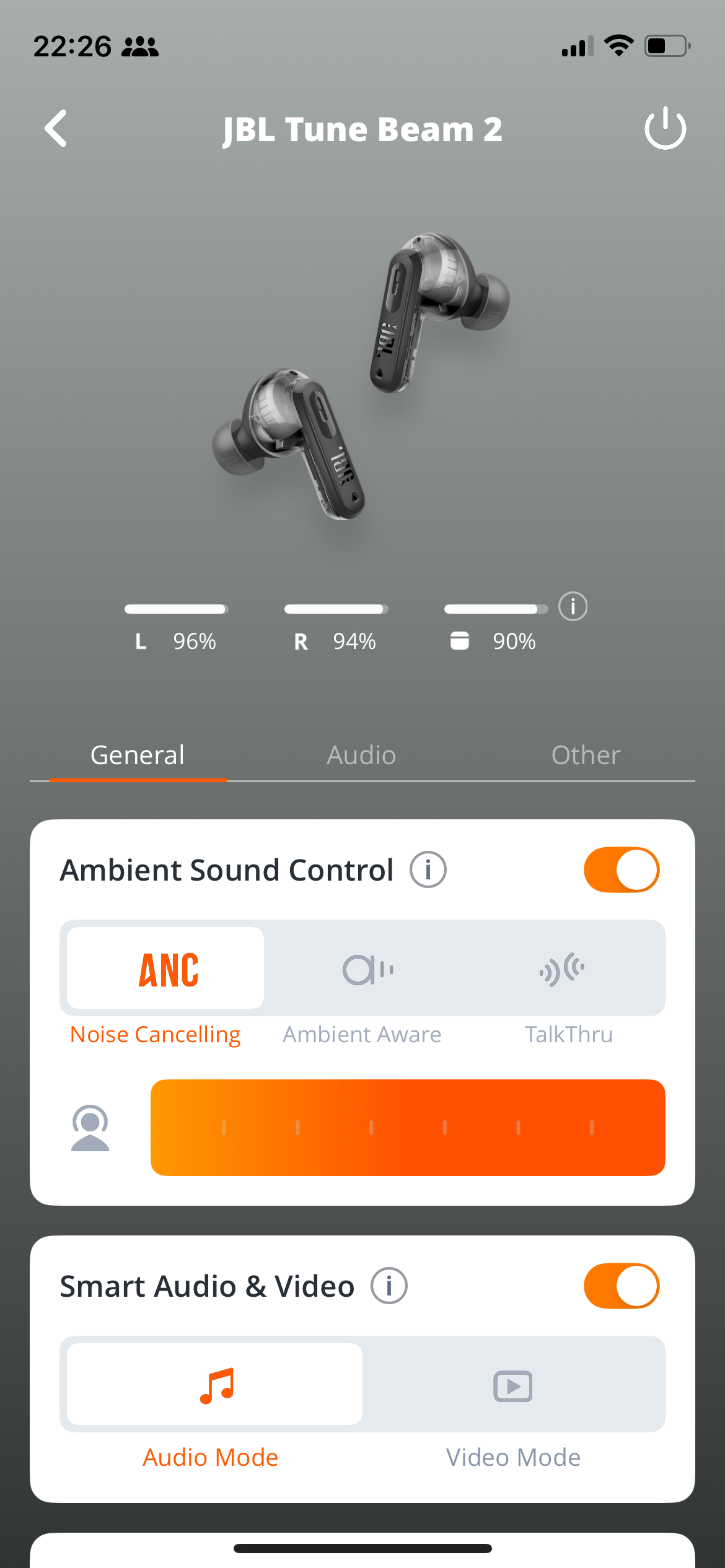The width and height of the screenshot is (725, 1568).
Task: Tap the power icon for JBL Tune Beam 2
Action: coord(665,129)
